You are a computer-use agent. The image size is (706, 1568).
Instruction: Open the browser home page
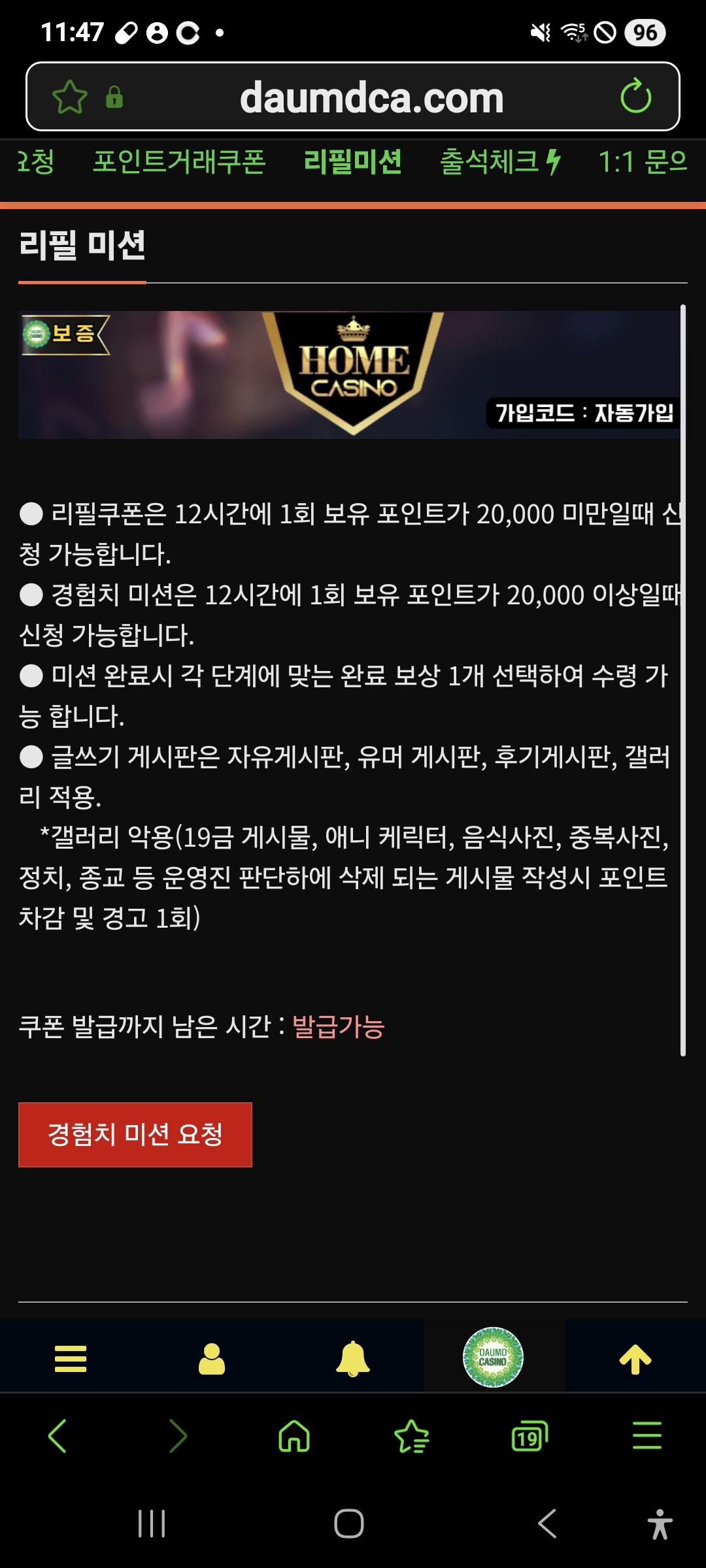(x=294, y=1436)
